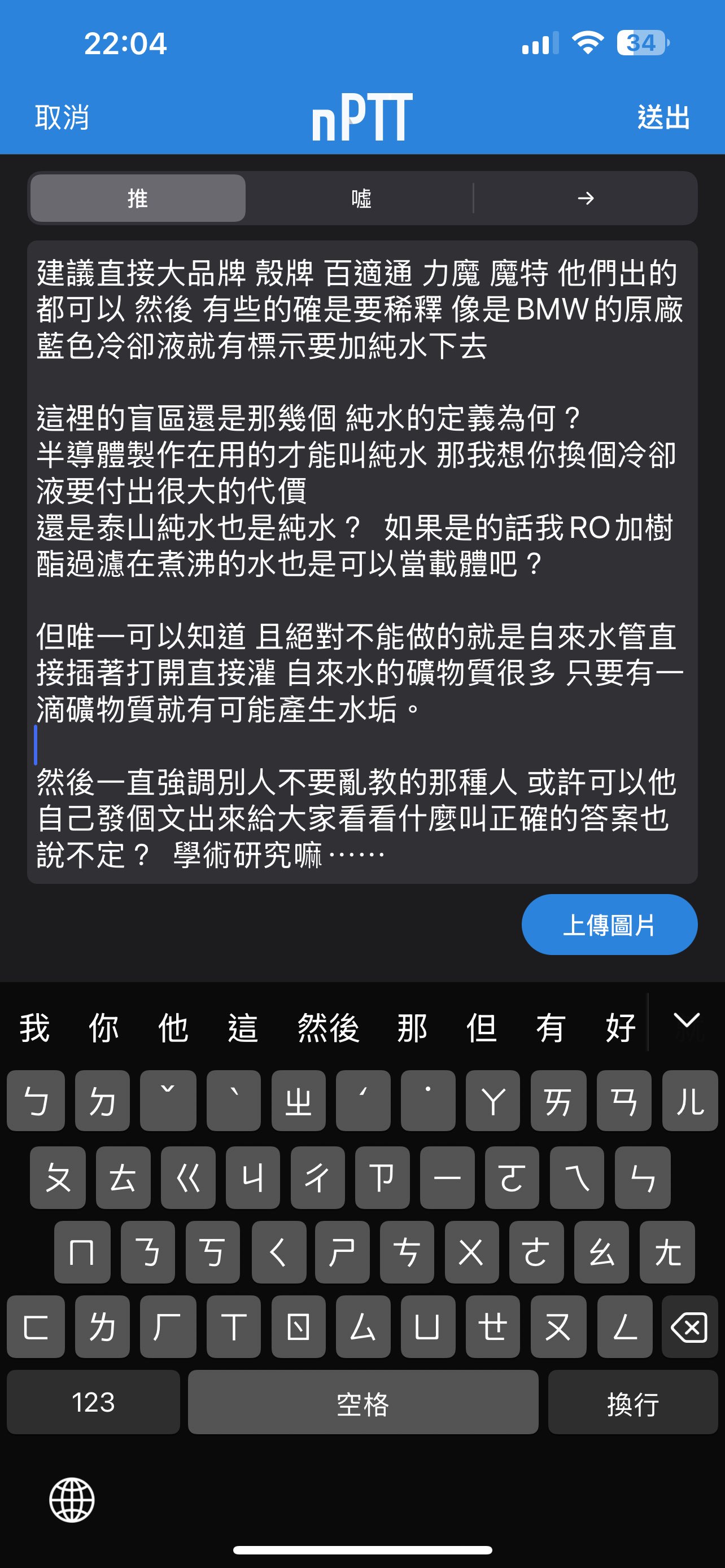This screenshot has width=725, height=1568.
Task: Insert the suggestion word 這
Action: click(x=243, y=1028)
